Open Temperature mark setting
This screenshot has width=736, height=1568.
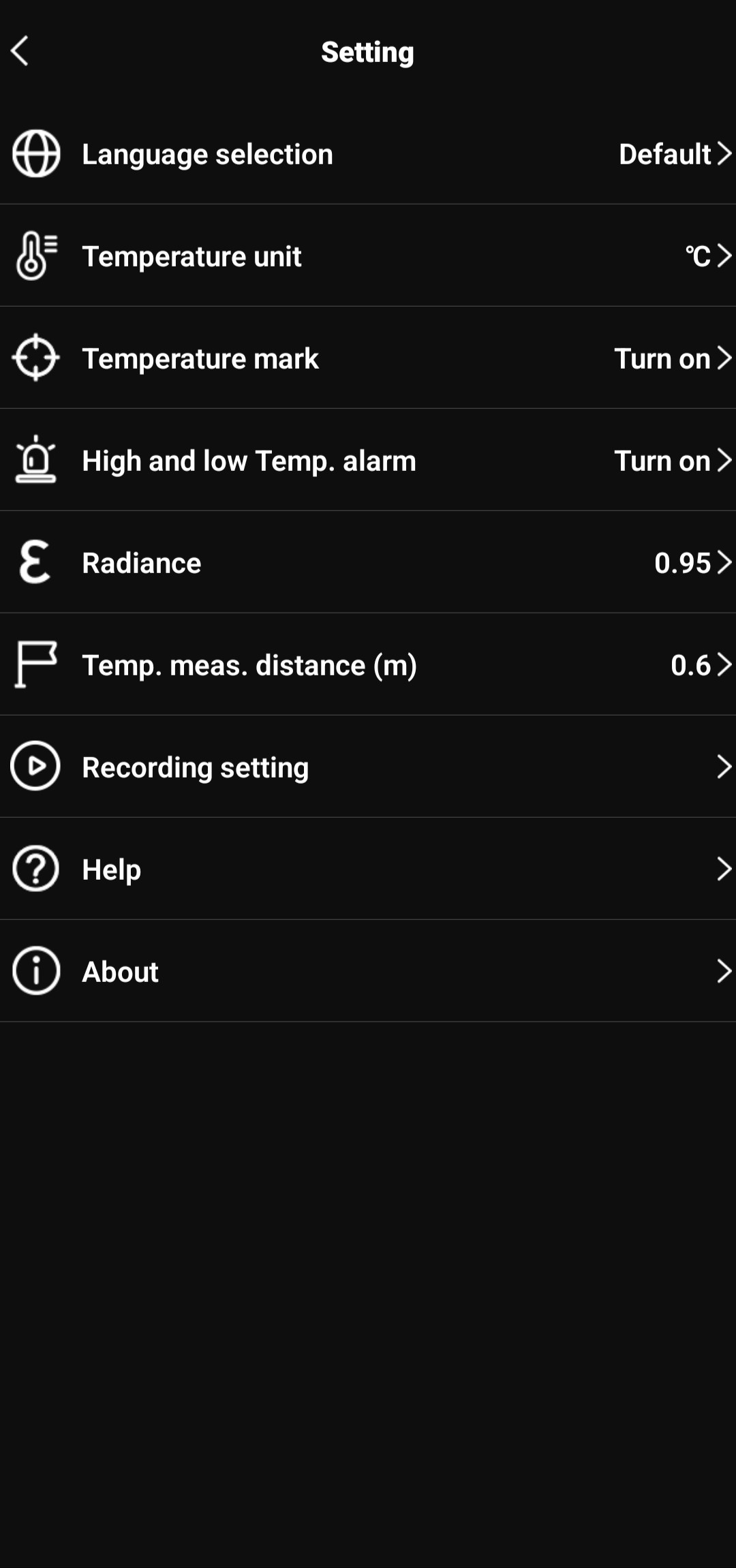coord(368,358)
